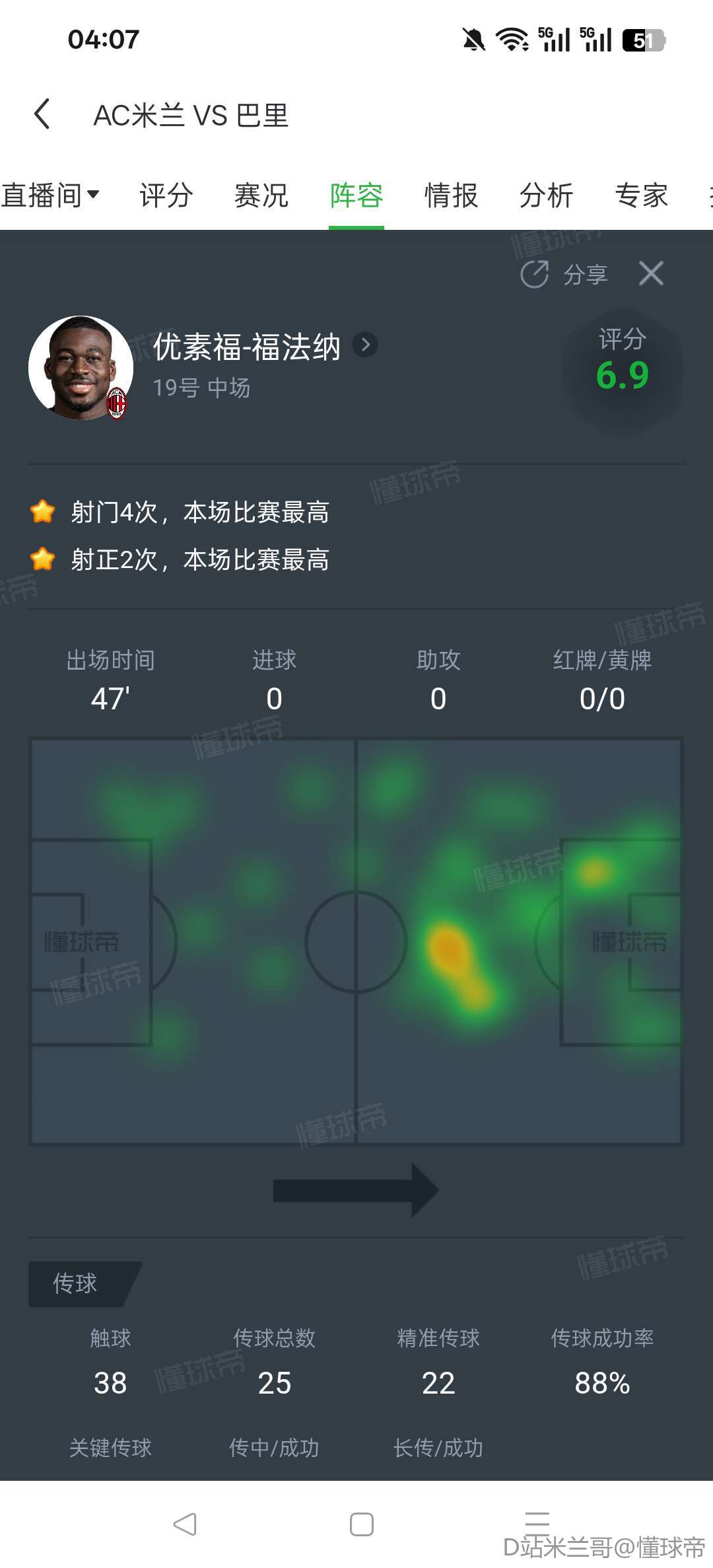The width and height of the screenshot is (713, 1568).
Task: Open 优素福-福法纳 player profile chevron
Action: coord(365,345)
